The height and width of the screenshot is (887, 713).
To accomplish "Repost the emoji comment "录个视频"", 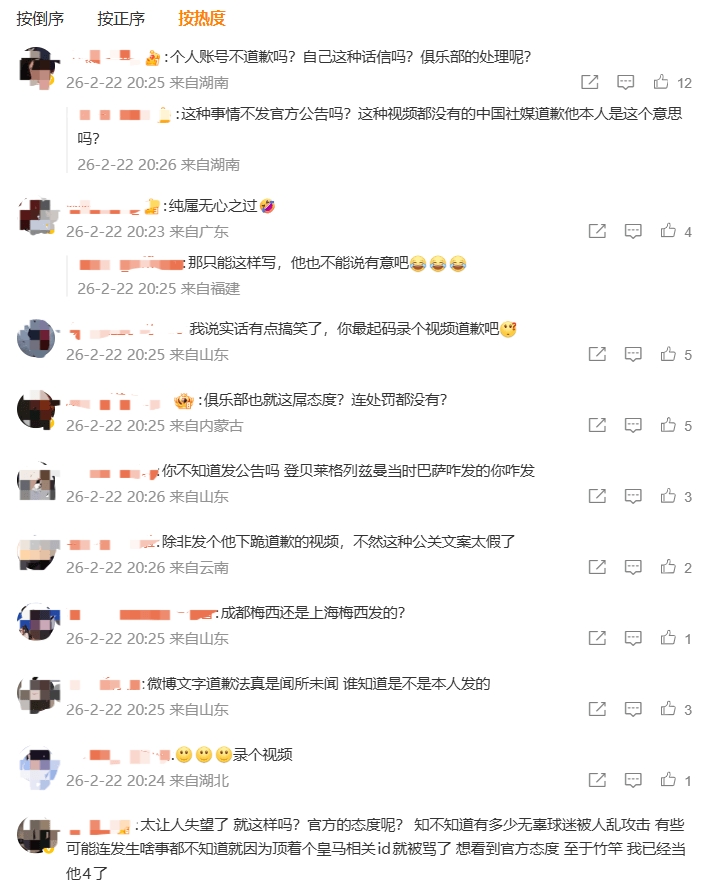I will tap(597, 781).
